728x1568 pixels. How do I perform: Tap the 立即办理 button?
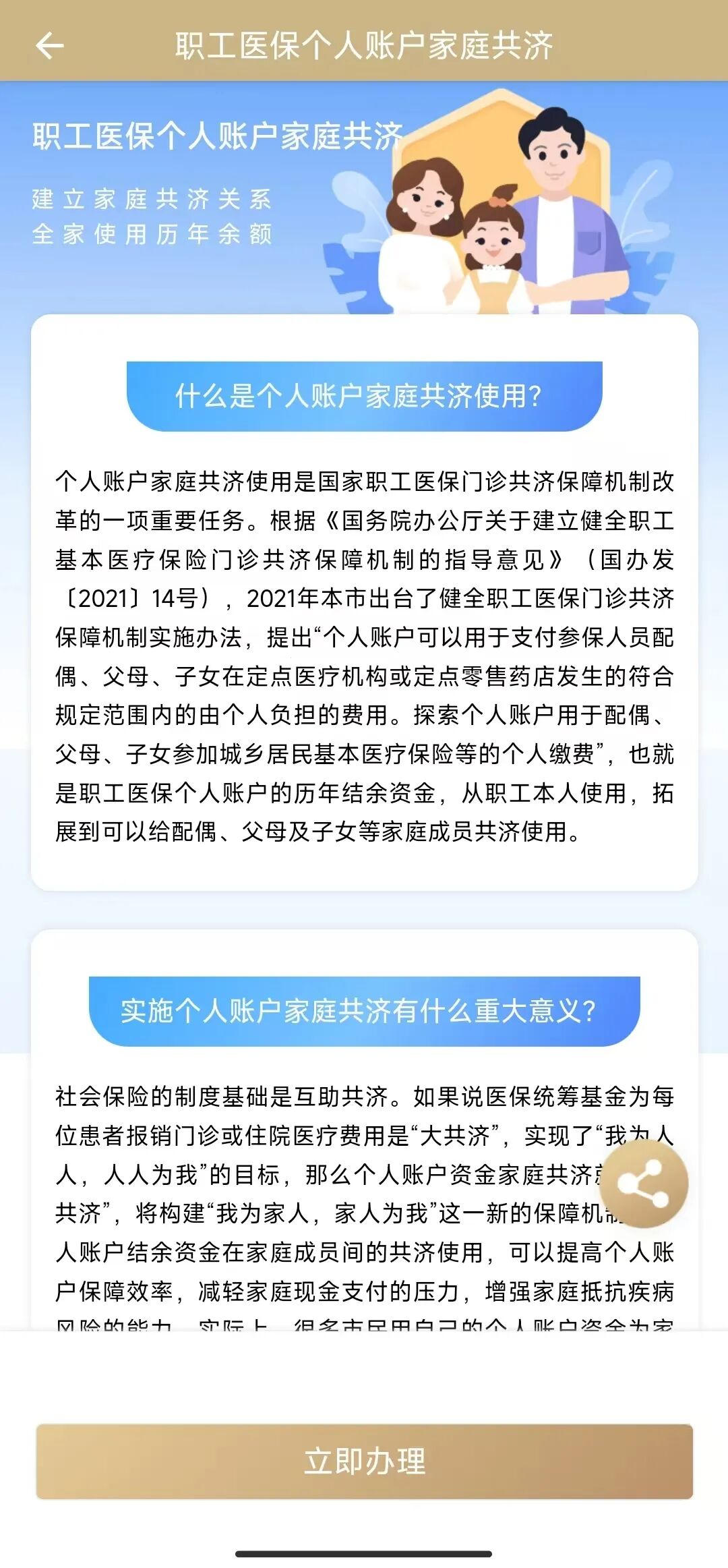364,1461
